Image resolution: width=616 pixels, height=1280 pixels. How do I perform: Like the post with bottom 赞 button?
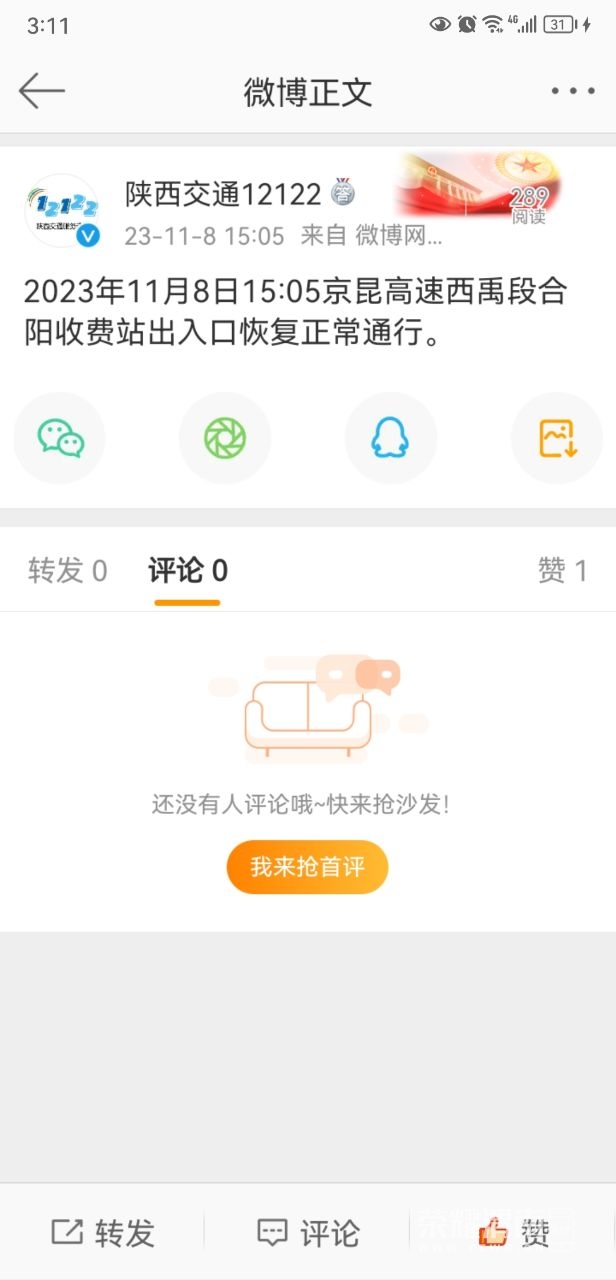[513, 1233]
